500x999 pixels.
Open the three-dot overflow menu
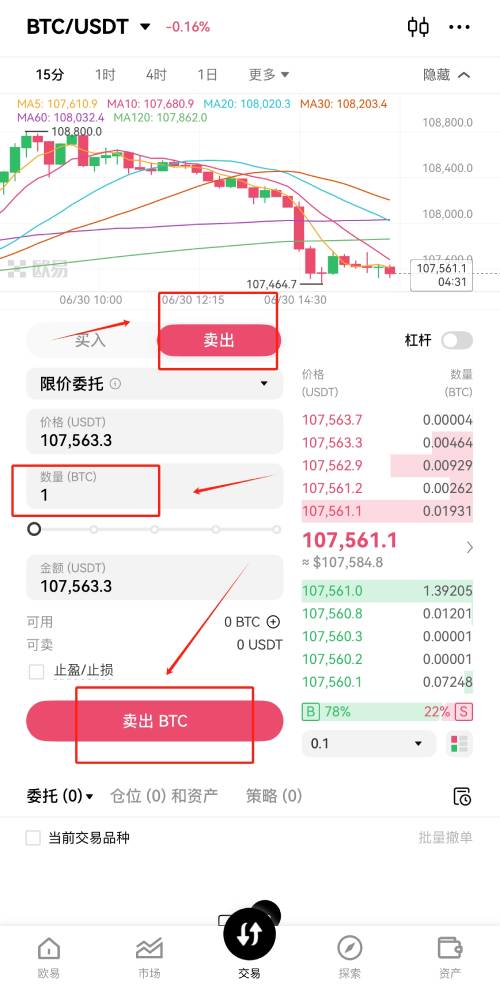tap(459, 27)
